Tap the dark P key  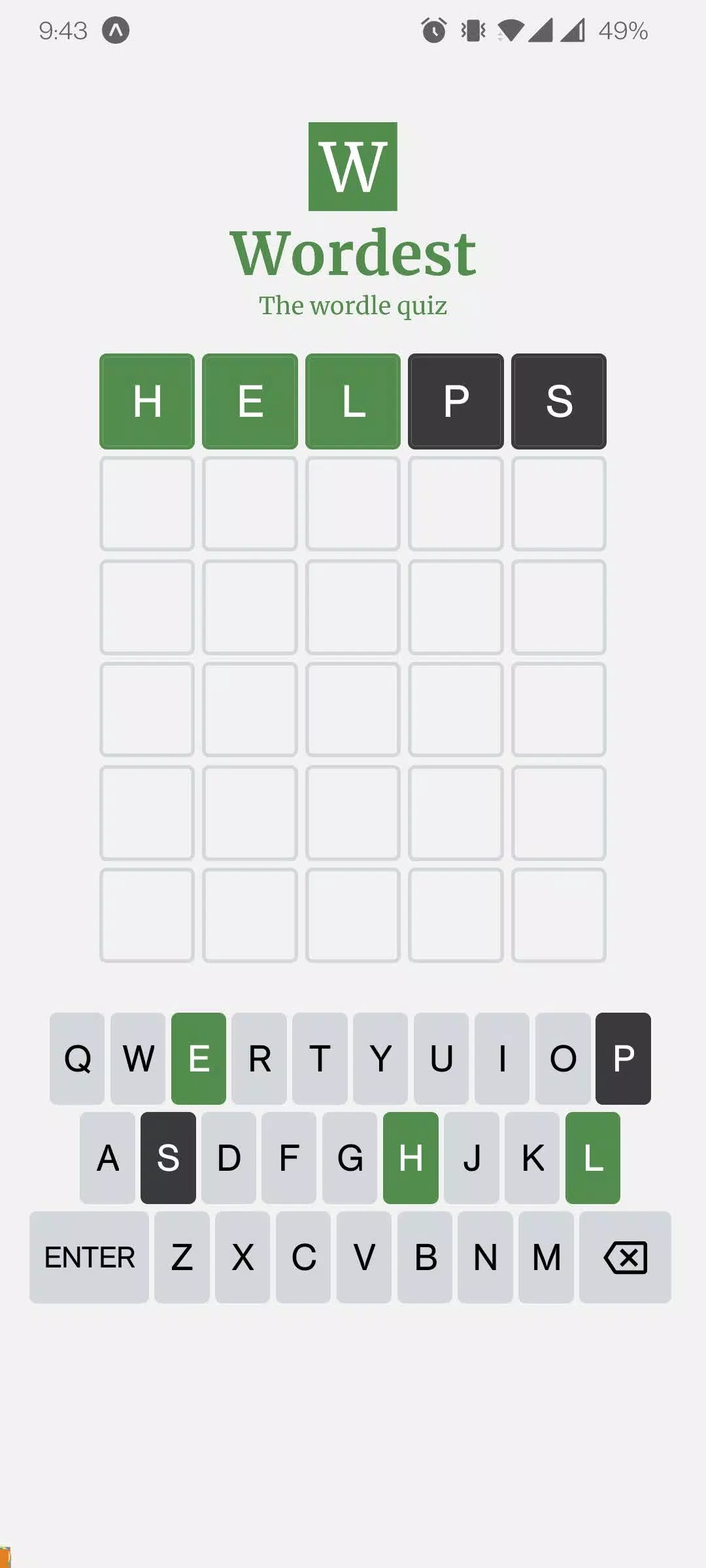pyautogui.click(x=623, y=1058)
